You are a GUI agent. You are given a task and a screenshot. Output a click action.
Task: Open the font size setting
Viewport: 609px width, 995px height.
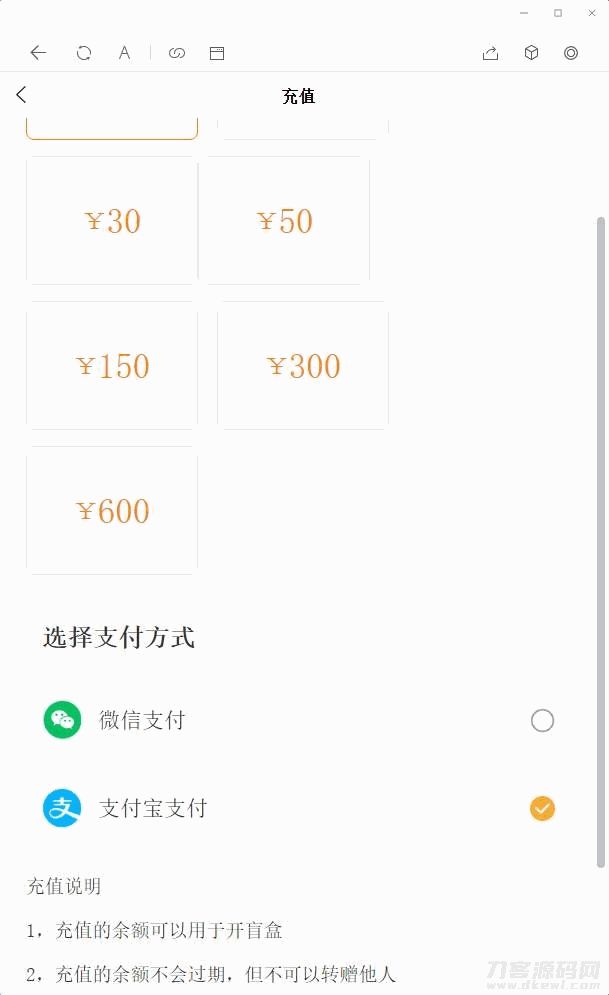click(124, 53)
